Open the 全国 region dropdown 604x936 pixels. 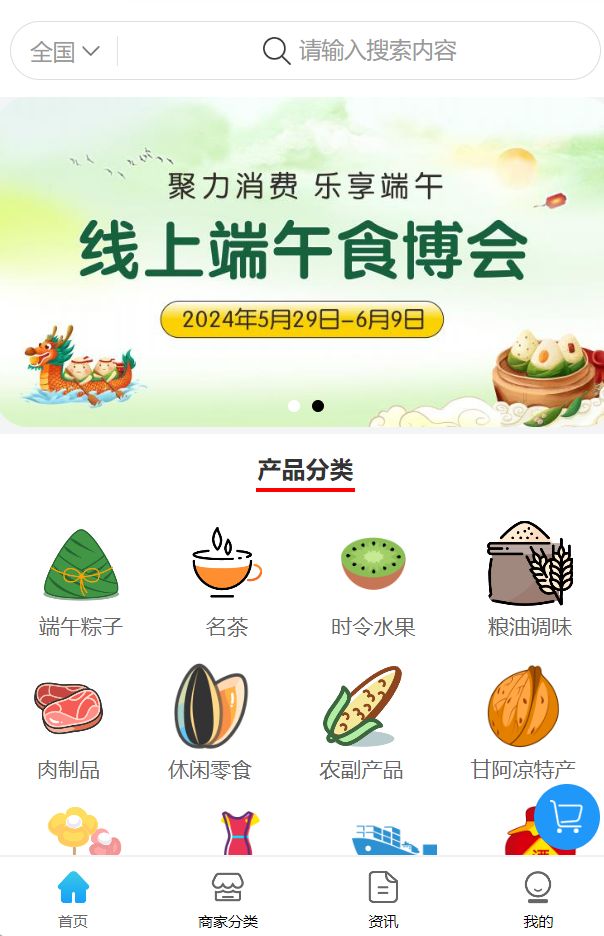coord(64,51)
